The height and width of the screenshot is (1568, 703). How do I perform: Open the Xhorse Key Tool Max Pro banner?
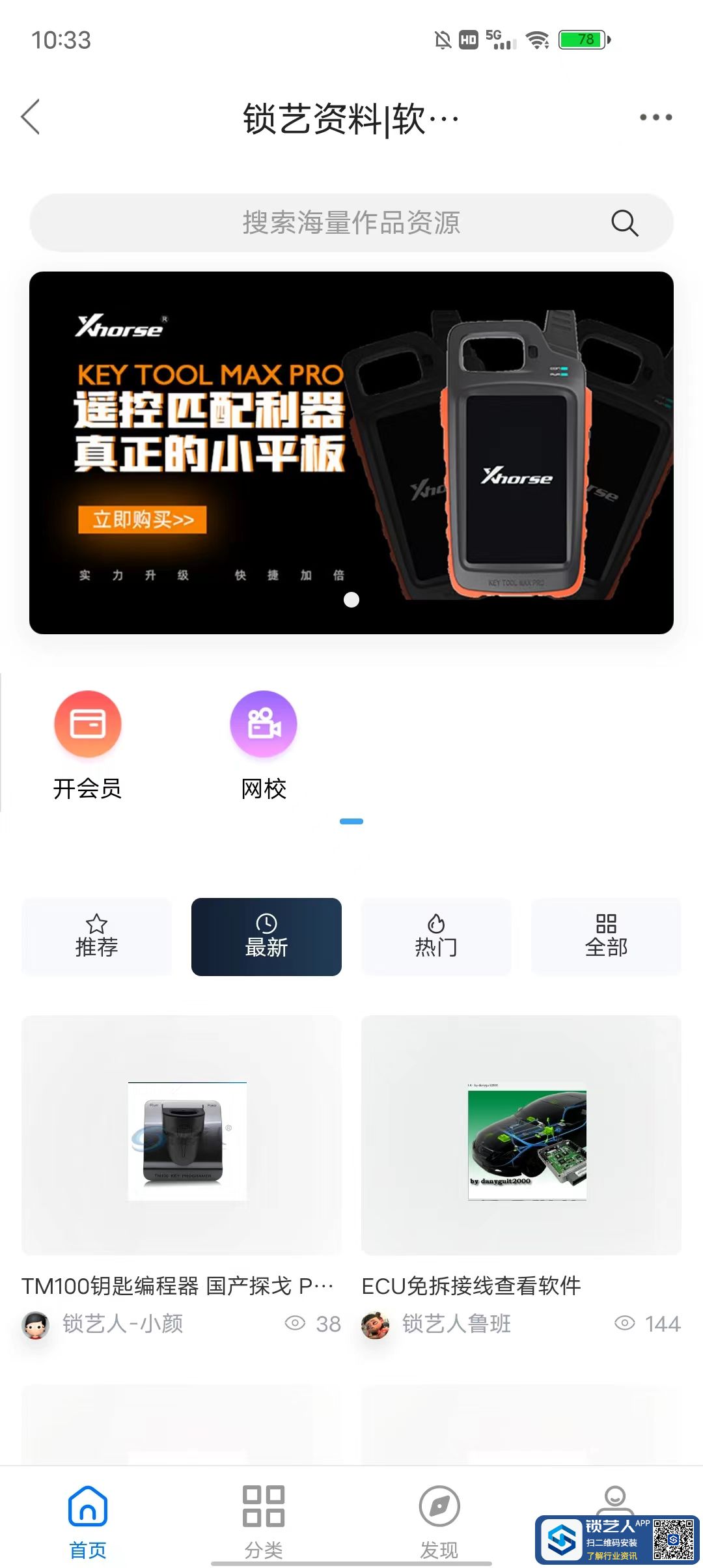351,453
